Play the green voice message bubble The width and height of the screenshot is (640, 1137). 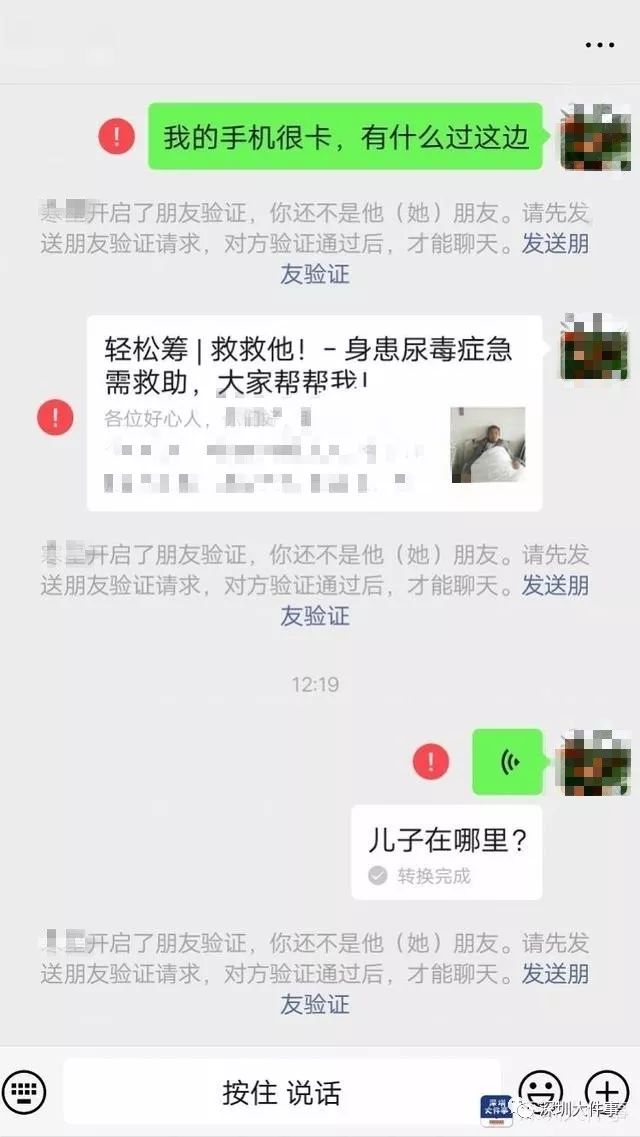point(508,762)
